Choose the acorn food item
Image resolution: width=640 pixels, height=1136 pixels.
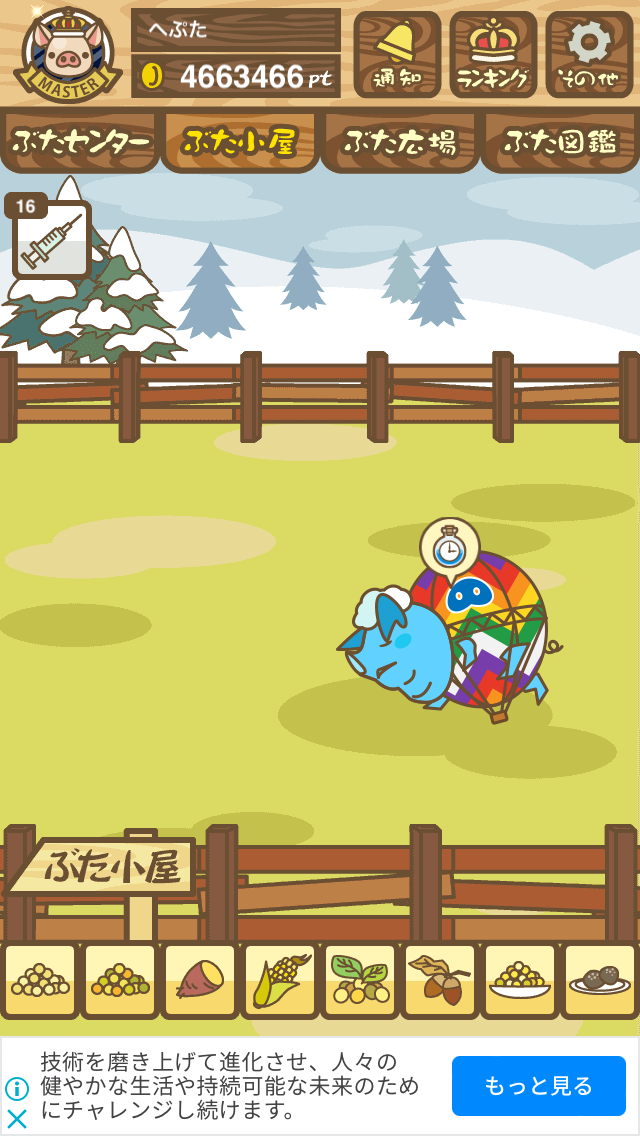(440, 980)
